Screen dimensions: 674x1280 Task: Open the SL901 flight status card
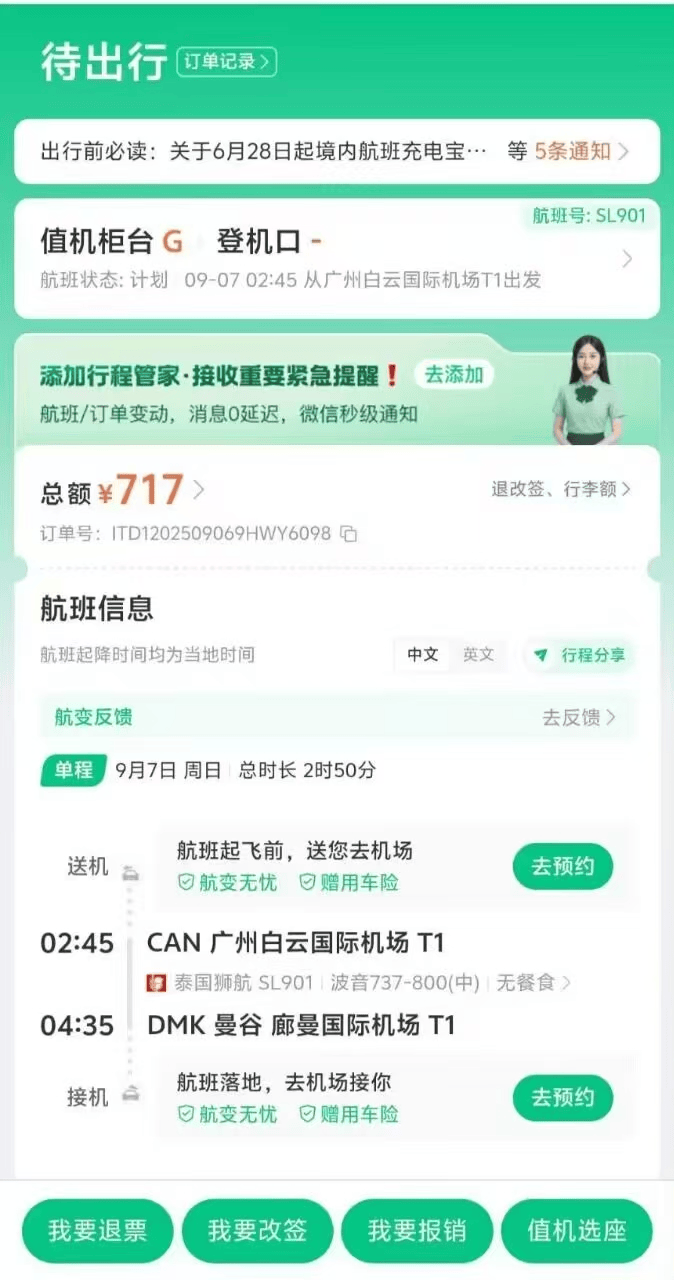[x=336, y=258]
